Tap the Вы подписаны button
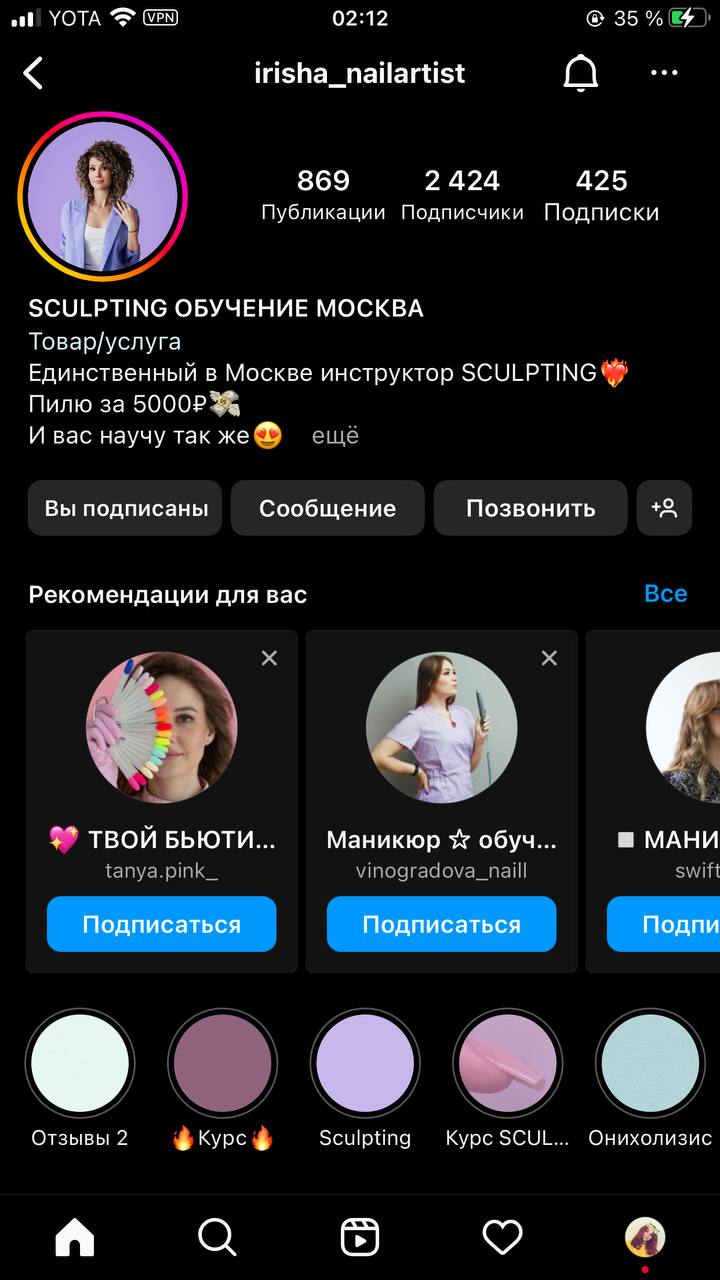The image size is (720, 1280). coord(125,508)
